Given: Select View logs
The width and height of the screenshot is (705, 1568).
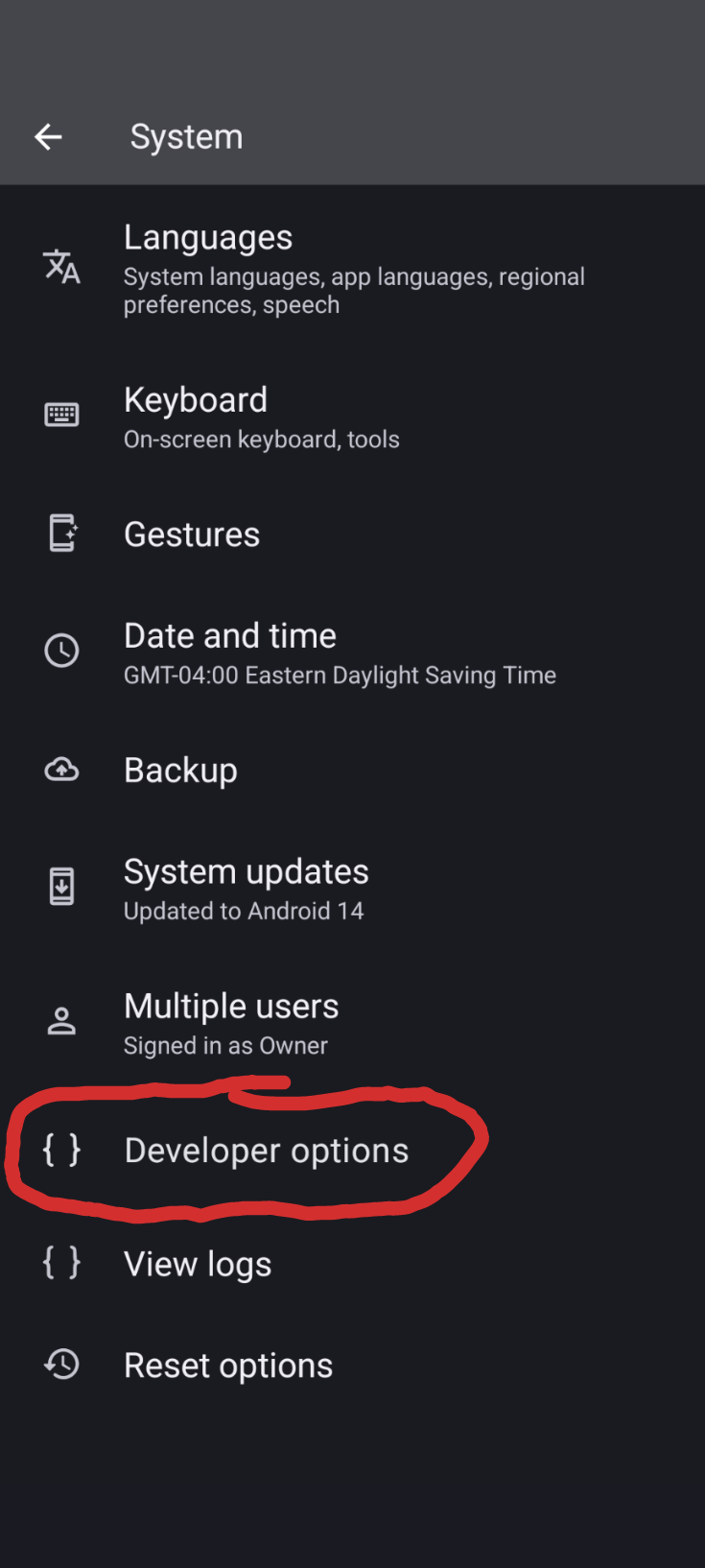Looking at the screenshot, I should tap(198, 1264).
